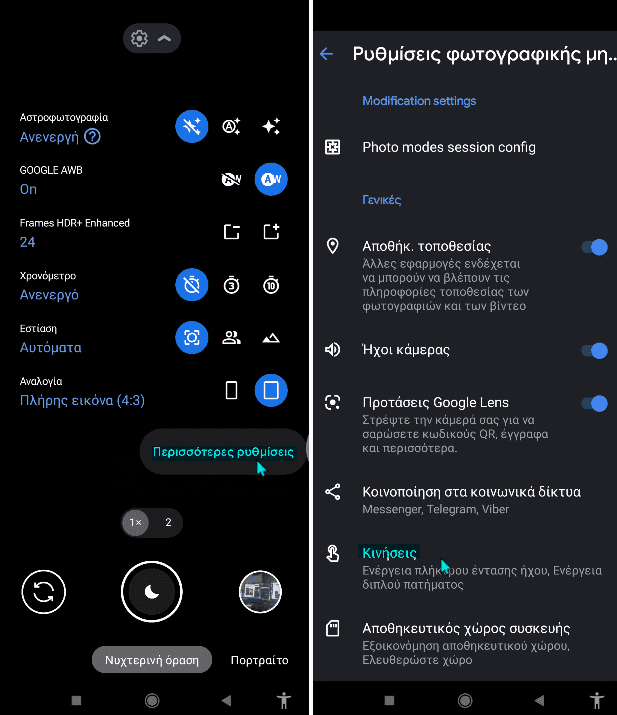617x715 pixels.
Task: Open Photo modes session config
Action: [449, 147]
